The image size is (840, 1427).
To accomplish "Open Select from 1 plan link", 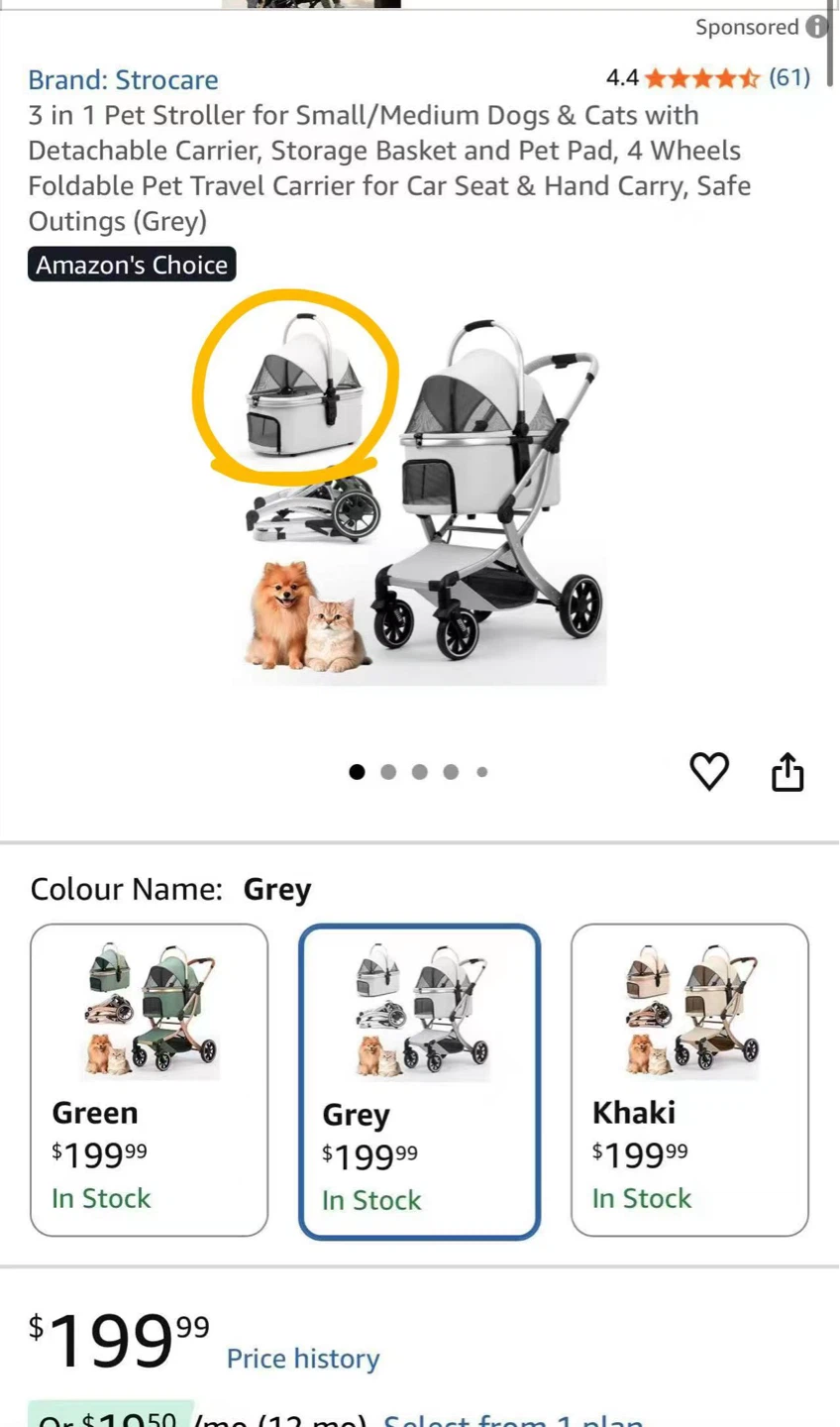I will 513,1419.
